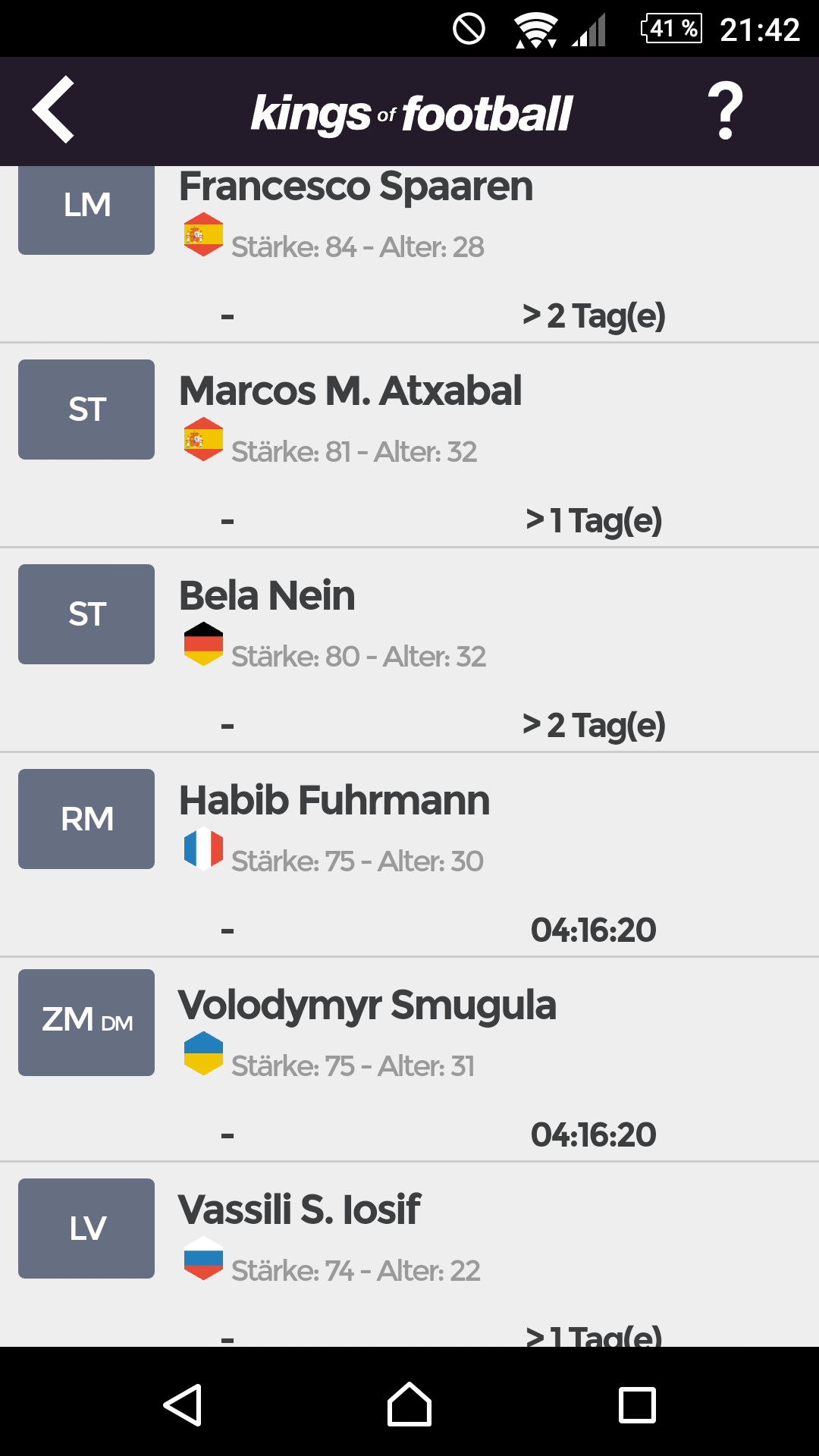Go back using the header arrow
The width and height of the screenshot is (819, 1456).
pos(54,110)
